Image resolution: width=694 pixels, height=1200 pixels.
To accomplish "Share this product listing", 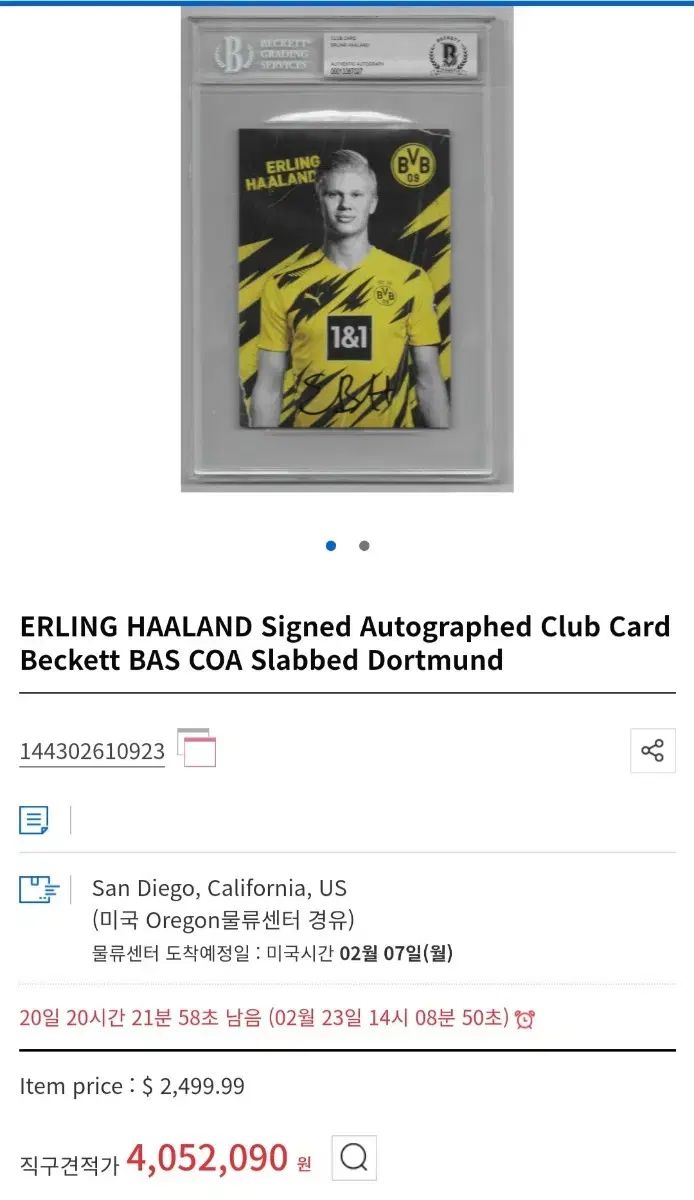I will point(652,751).
